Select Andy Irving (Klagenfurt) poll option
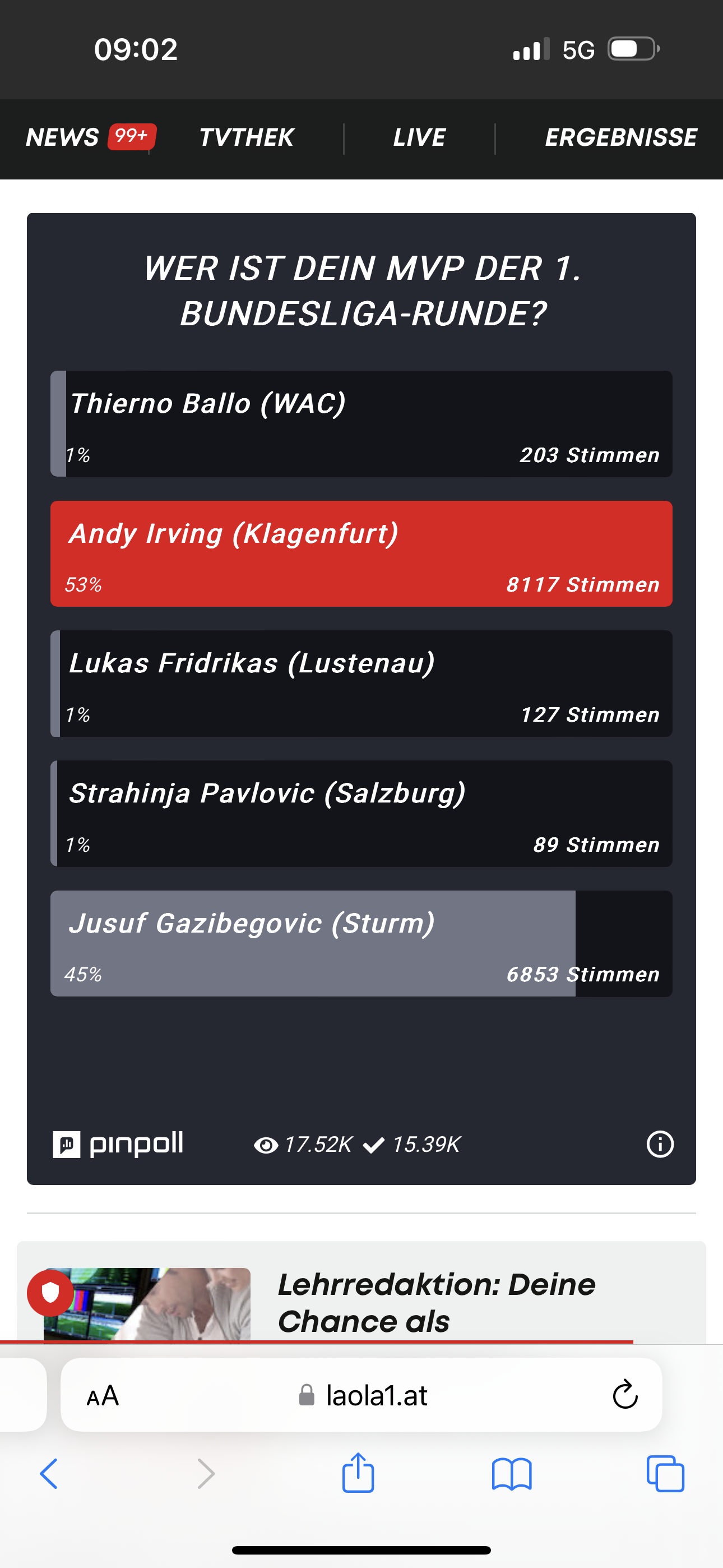Viewport: 723px width, 1568px height. point(361,554)
